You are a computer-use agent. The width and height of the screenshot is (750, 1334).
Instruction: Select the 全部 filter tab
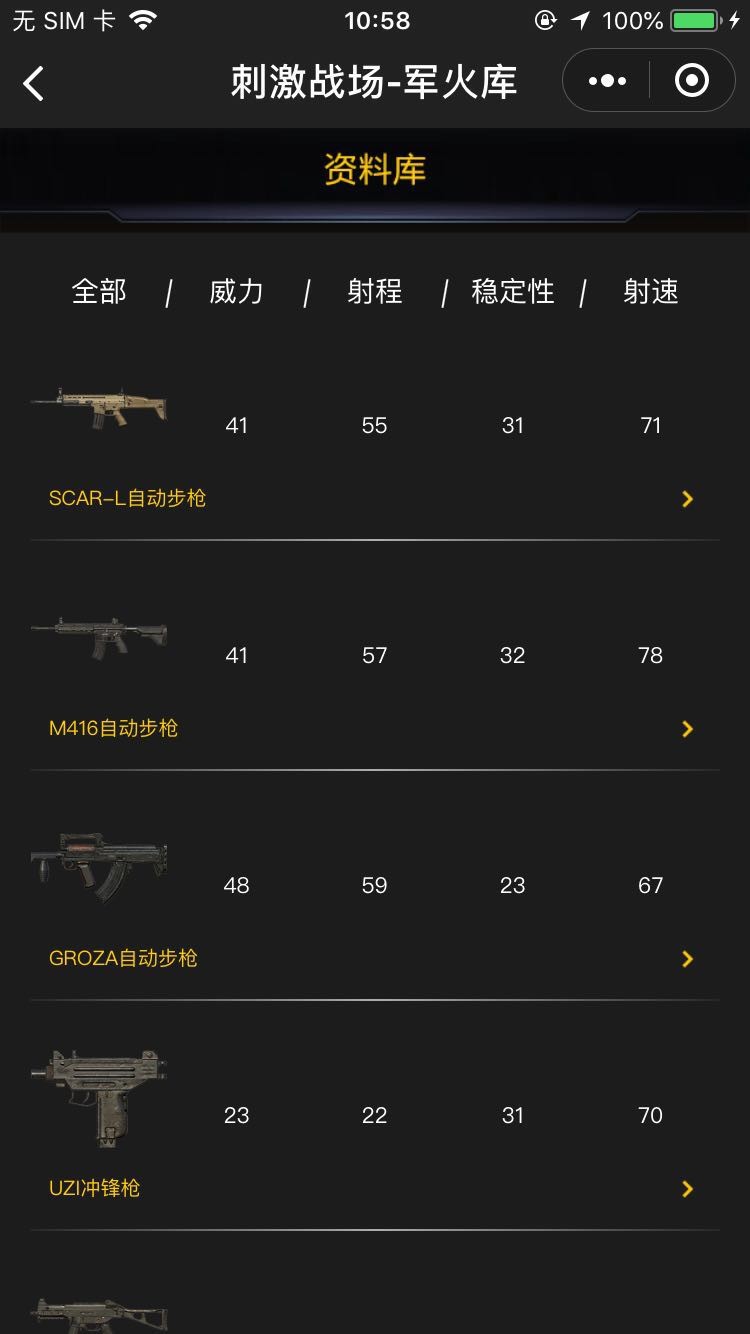point(97,291)
